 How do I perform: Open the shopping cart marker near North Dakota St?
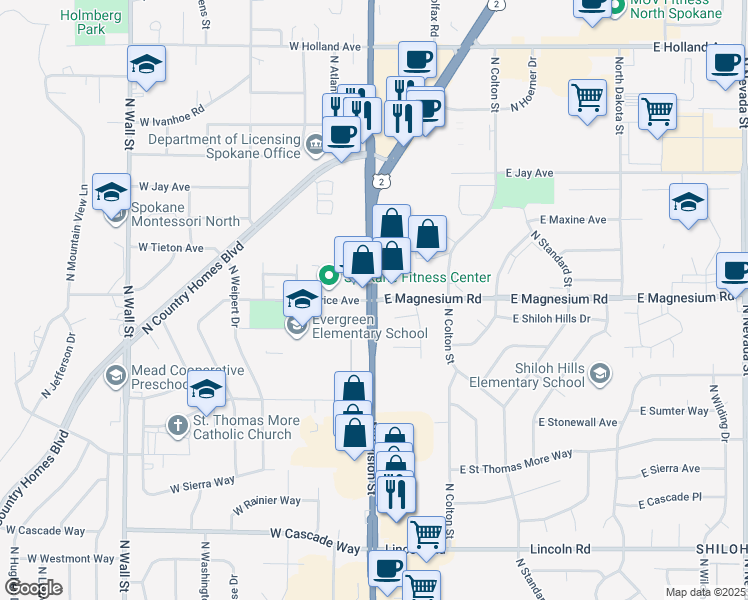657,112
